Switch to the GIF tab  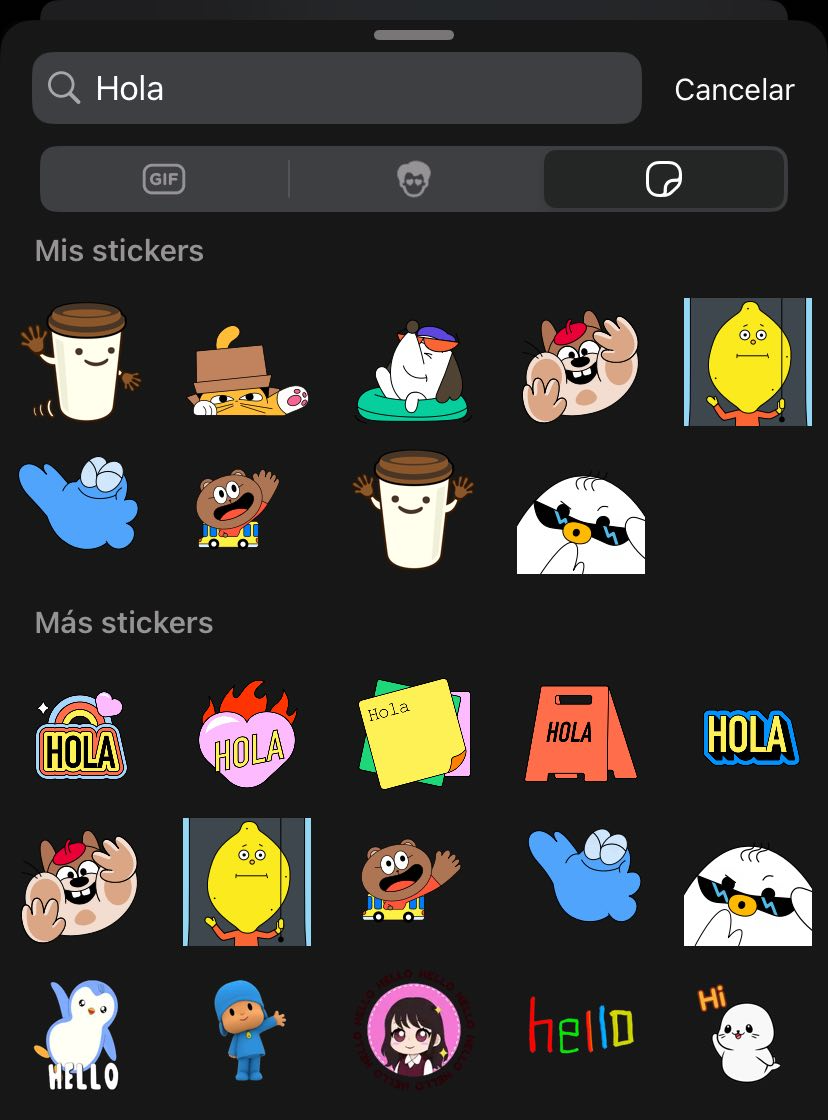click(x=164, y=180)
